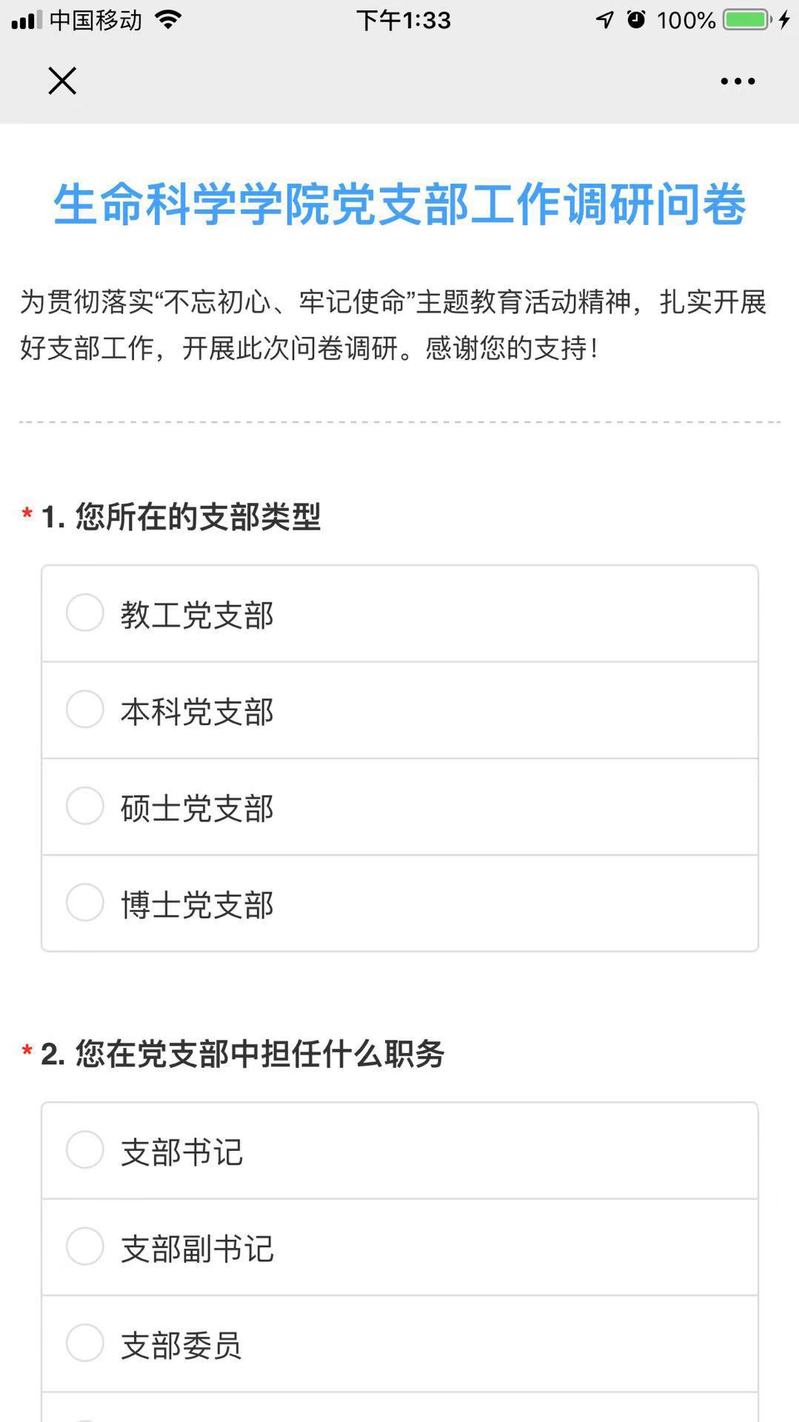This screenshot has height=1422, width=799.
Task: Close the survey page
Action: point(62,81)
